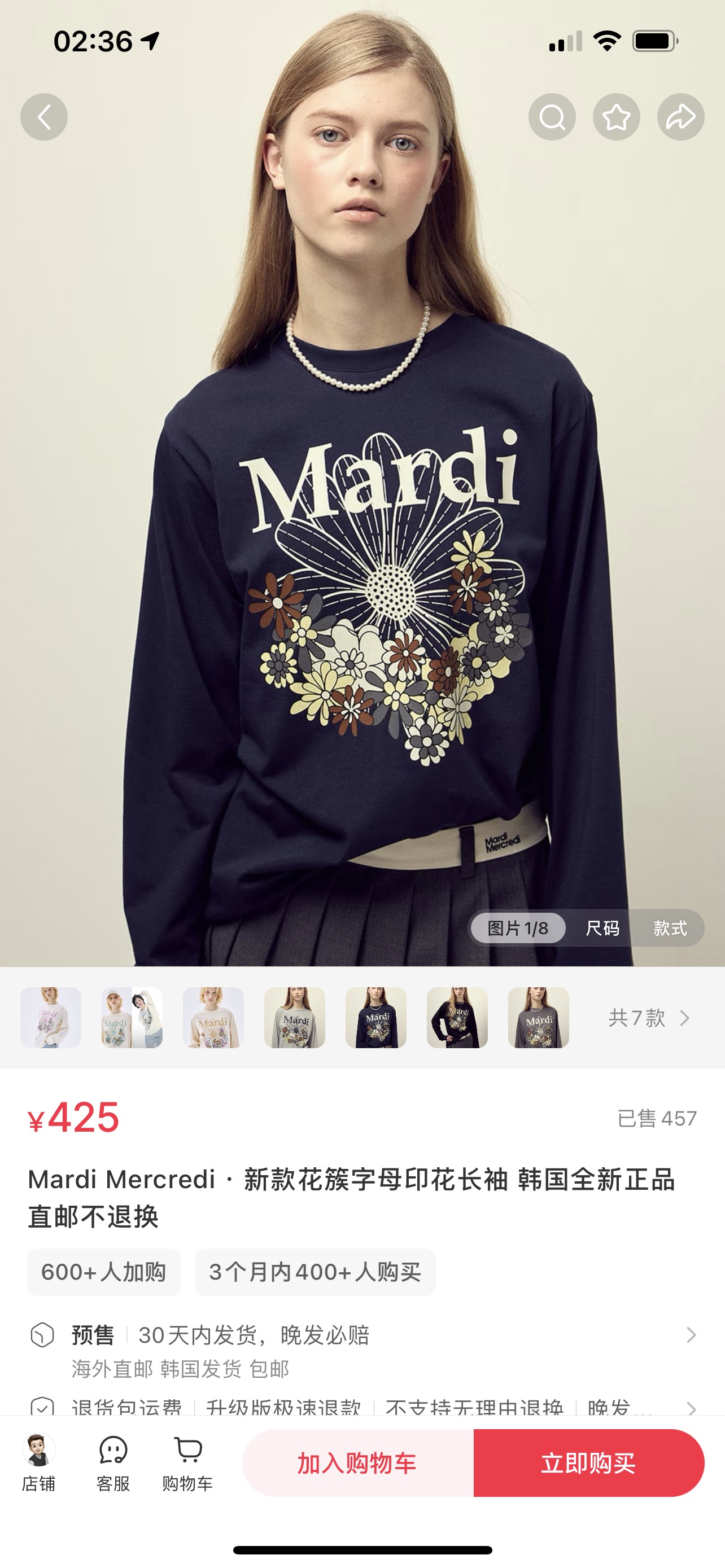Screen dimensions: 725x1568
Task: Open the 购物车 shopping cart
Action: [187, 1462]
